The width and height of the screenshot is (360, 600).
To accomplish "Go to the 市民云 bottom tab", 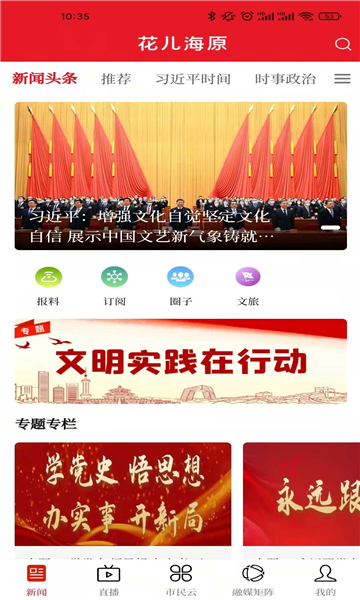I will click(x=181, y=580).
